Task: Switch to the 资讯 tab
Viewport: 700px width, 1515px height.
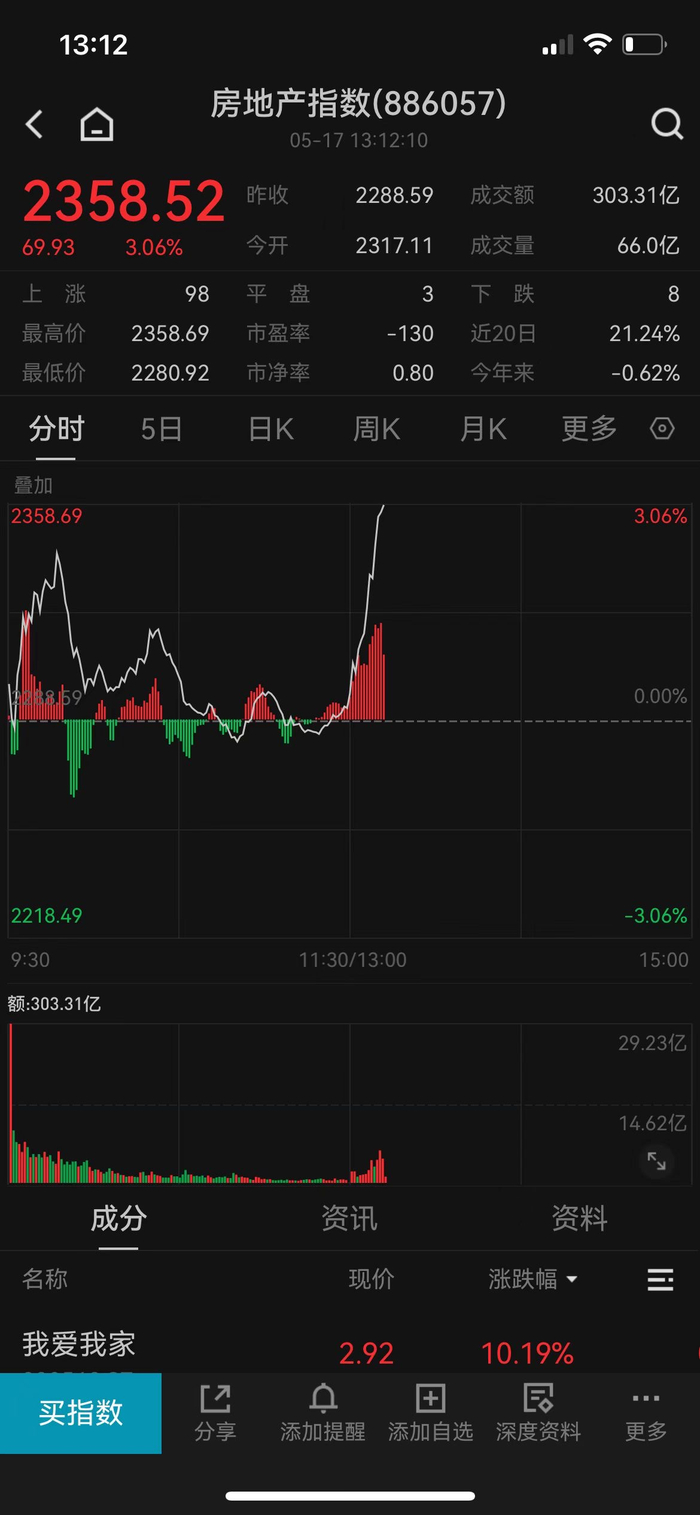Action: point(349,1218)
